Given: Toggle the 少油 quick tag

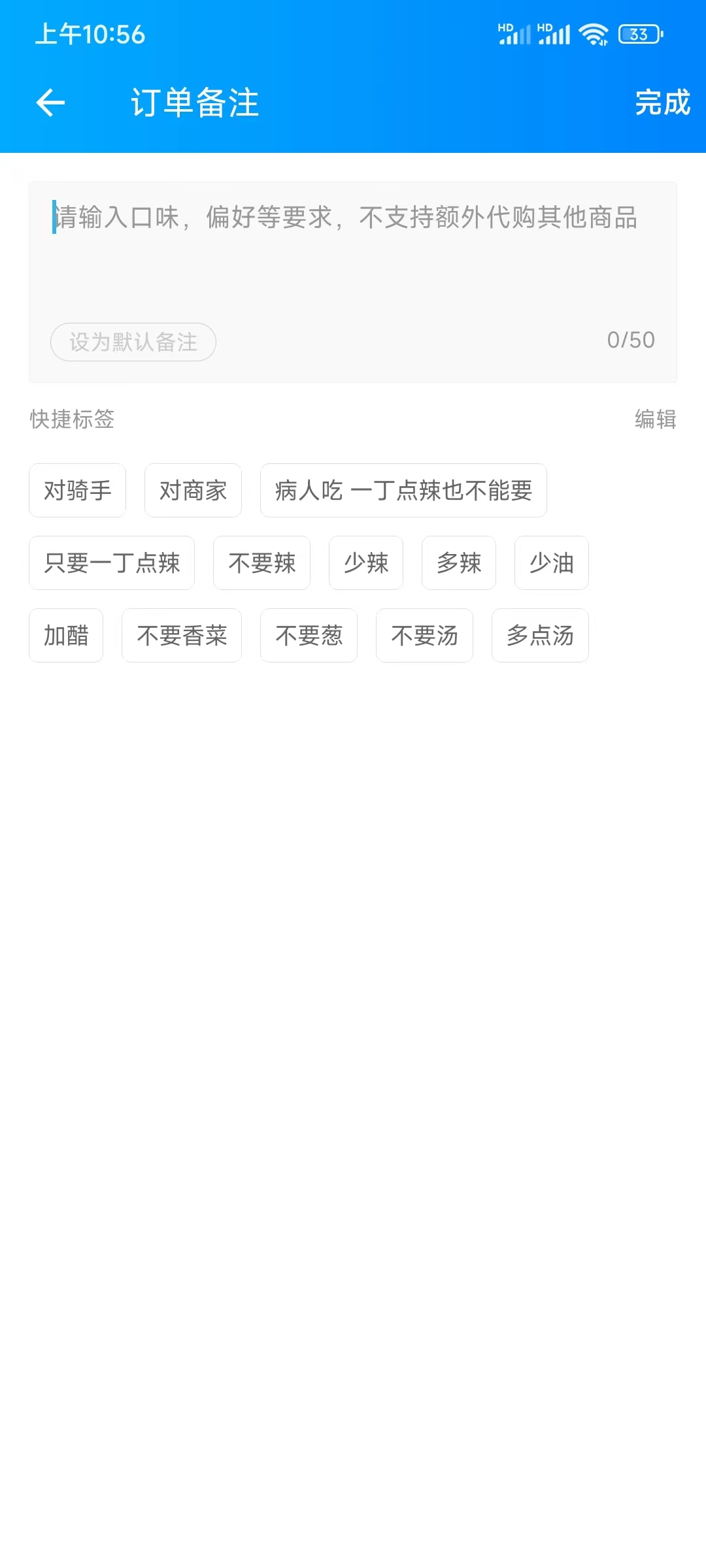Looking at the screenshot, I should tap(551, 563).
